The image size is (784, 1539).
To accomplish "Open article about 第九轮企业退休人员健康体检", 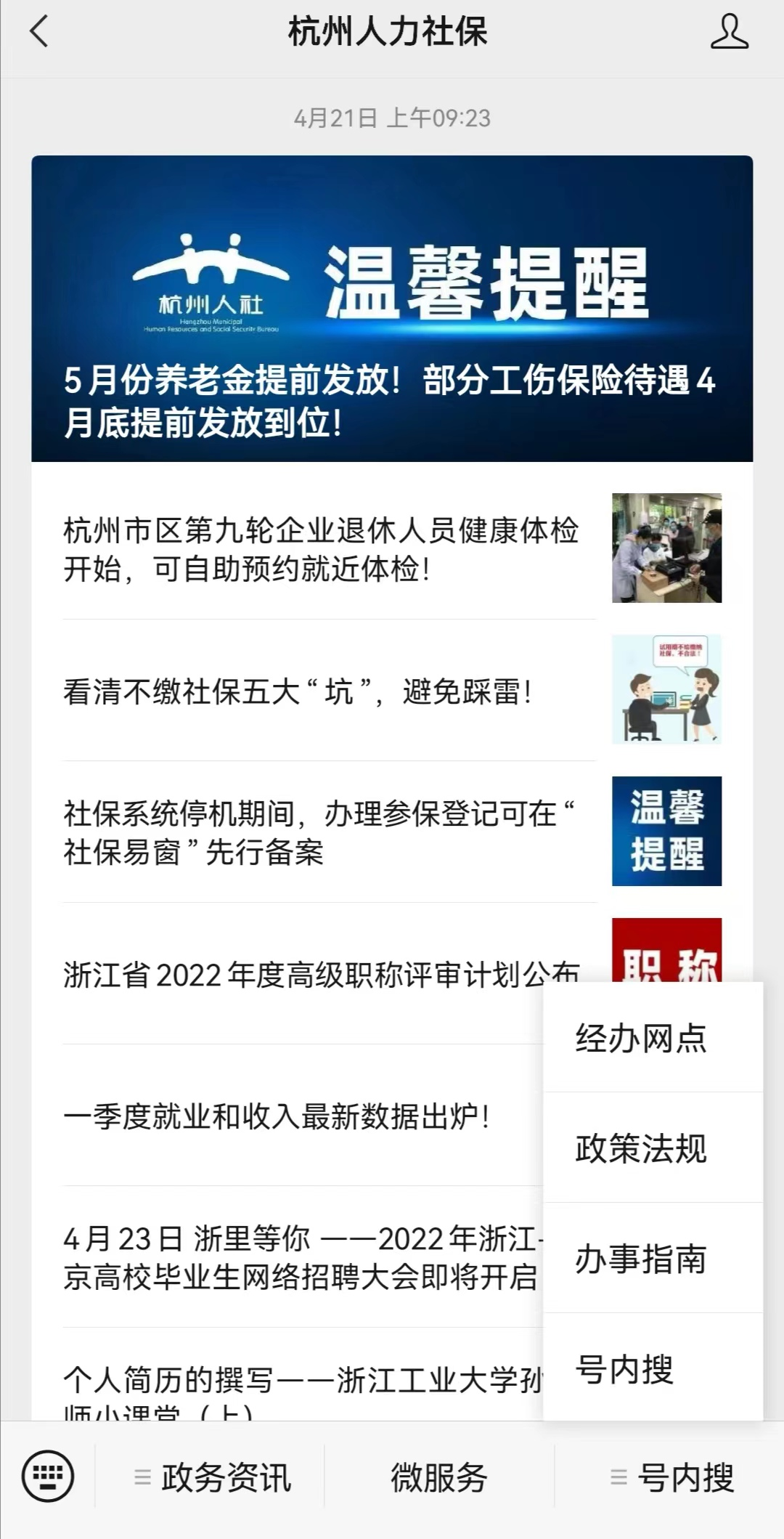I will click(321, 549).
